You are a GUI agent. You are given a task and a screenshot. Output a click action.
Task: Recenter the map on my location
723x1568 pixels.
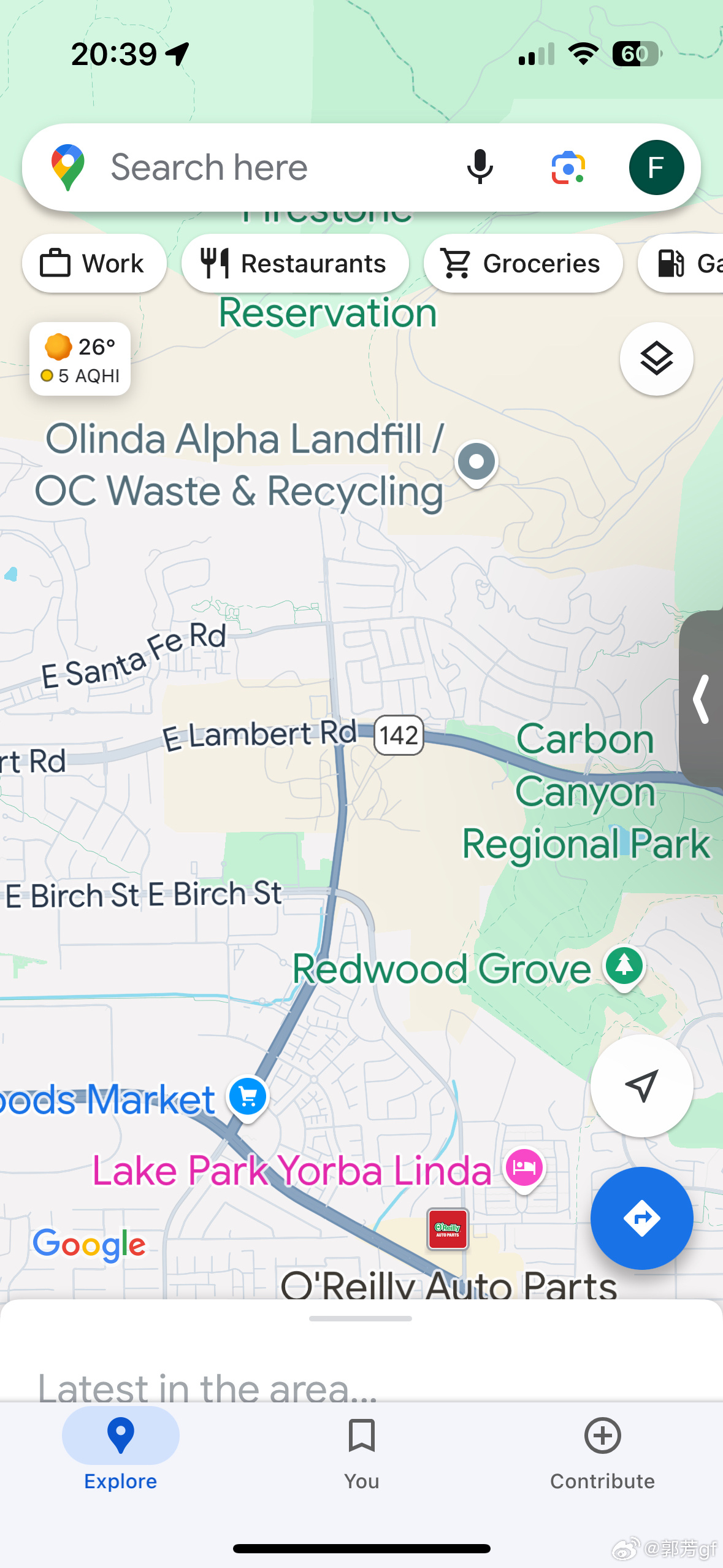tap(641, 1086)
